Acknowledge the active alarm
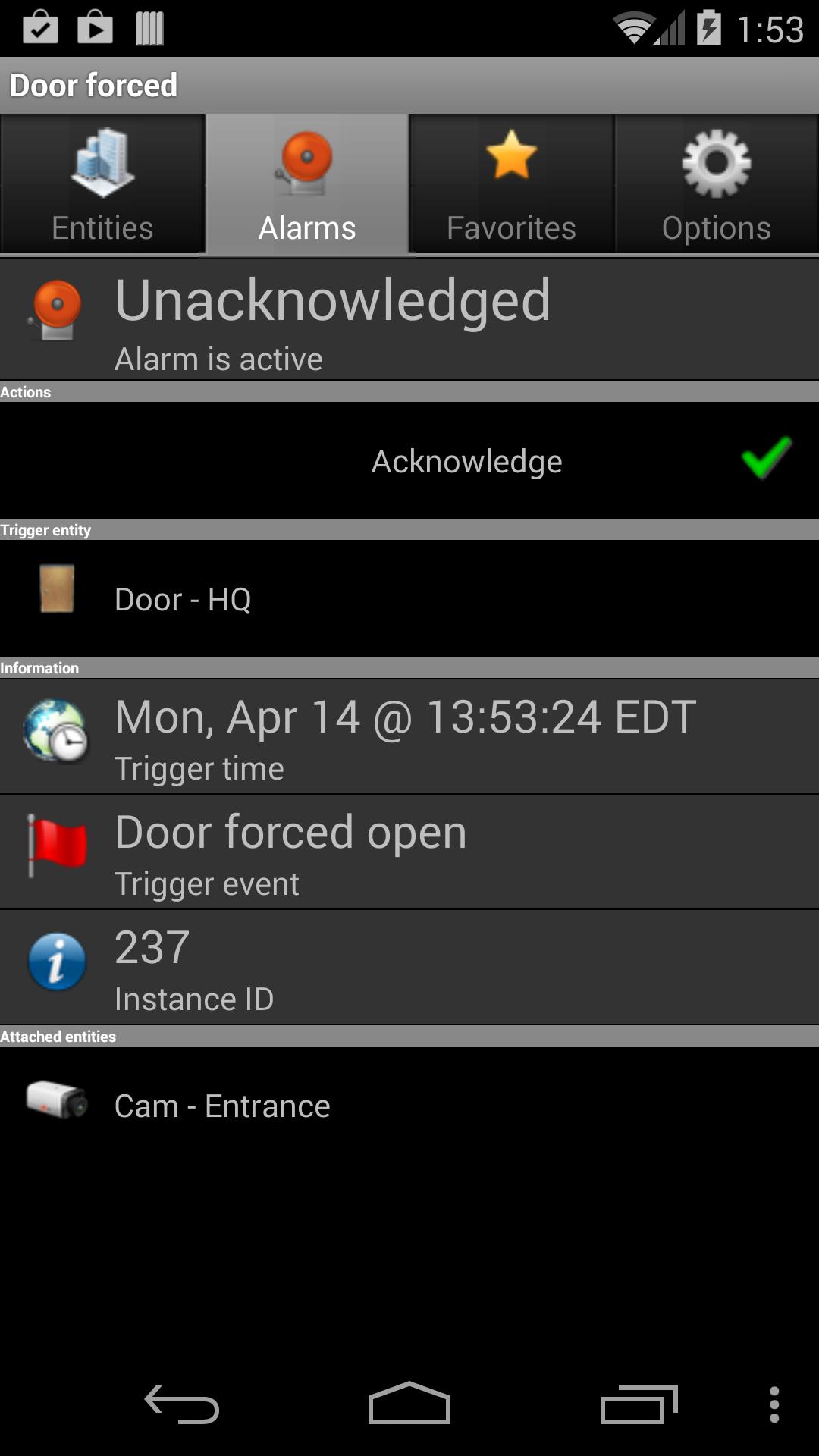Viewport: 819px width, 1456px height. (x=466, y=461)
